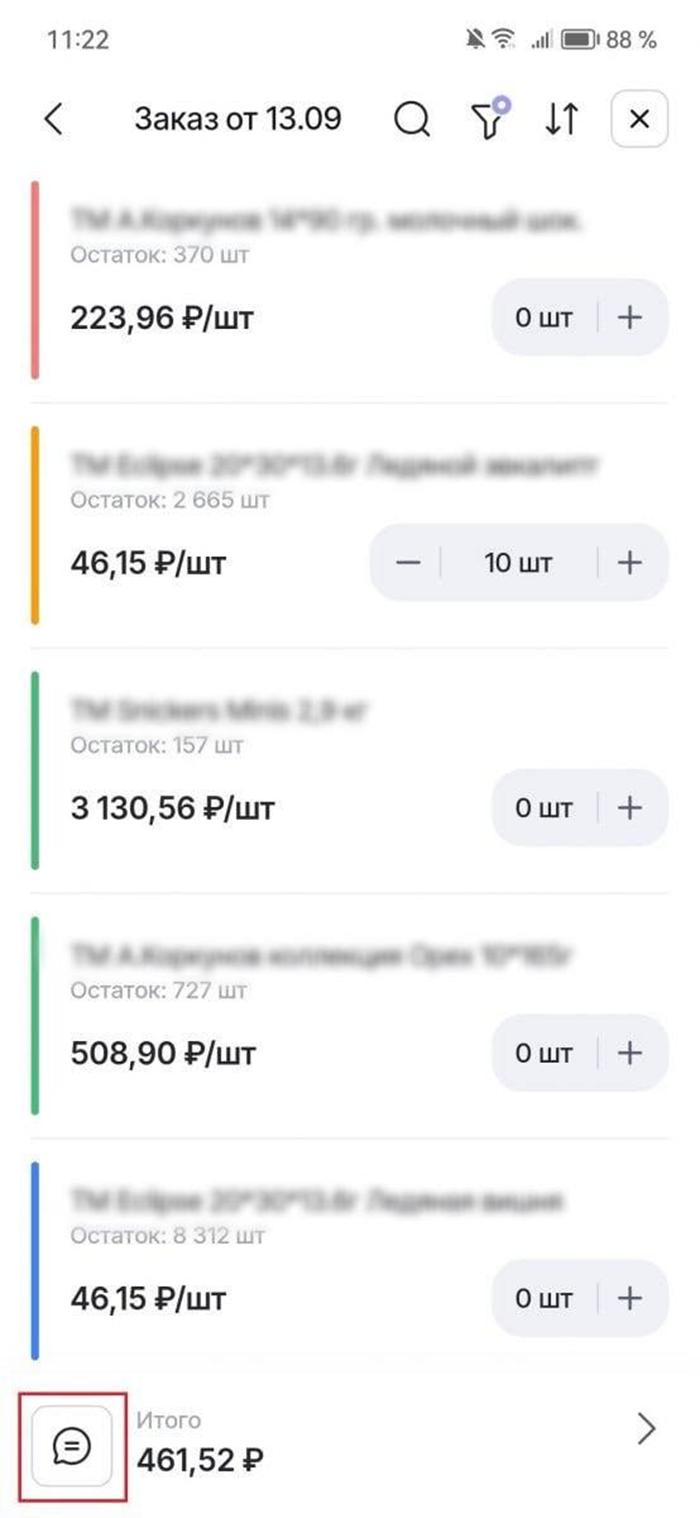Increase quantity of the 10 шт item

[x=629, y=563]
